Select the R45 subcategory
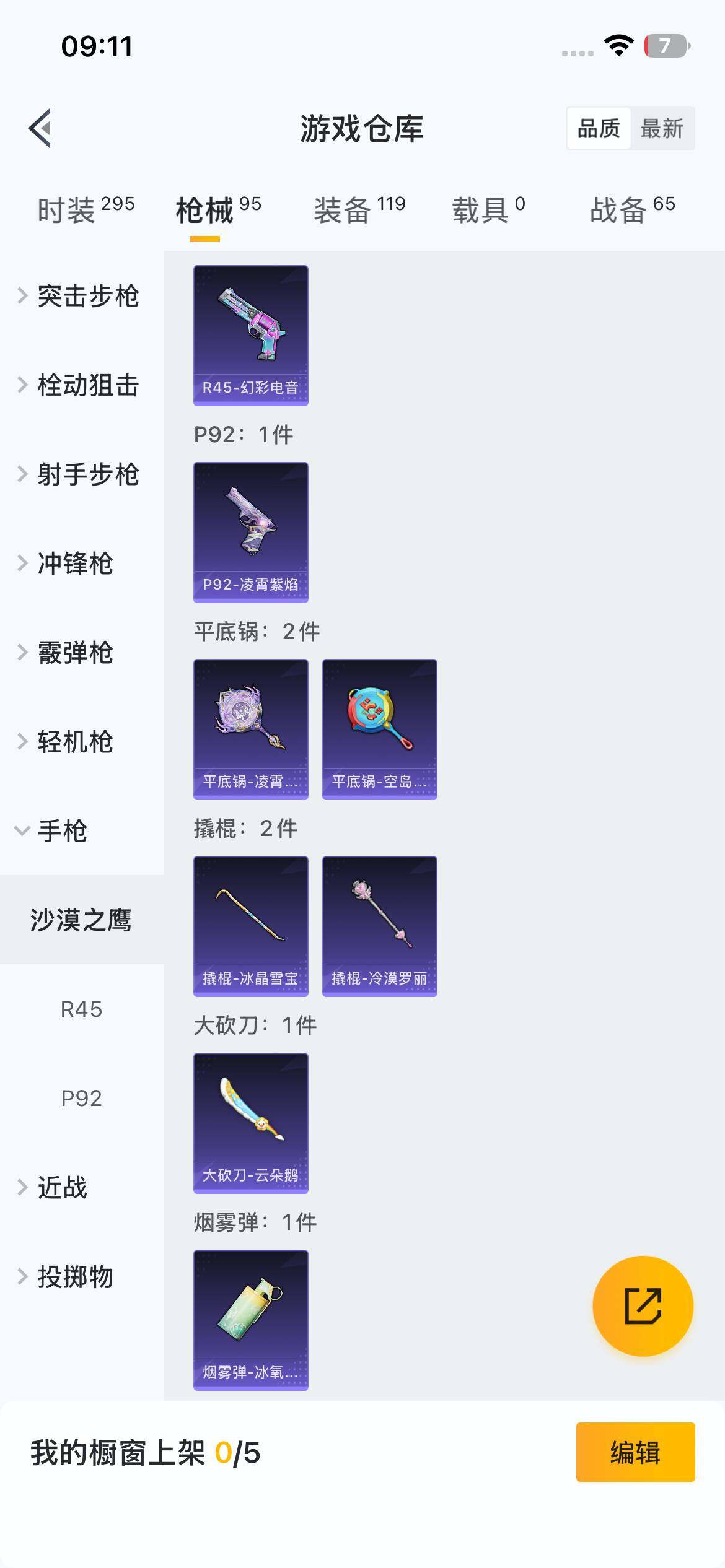725x1568 pixels. 81,1009
